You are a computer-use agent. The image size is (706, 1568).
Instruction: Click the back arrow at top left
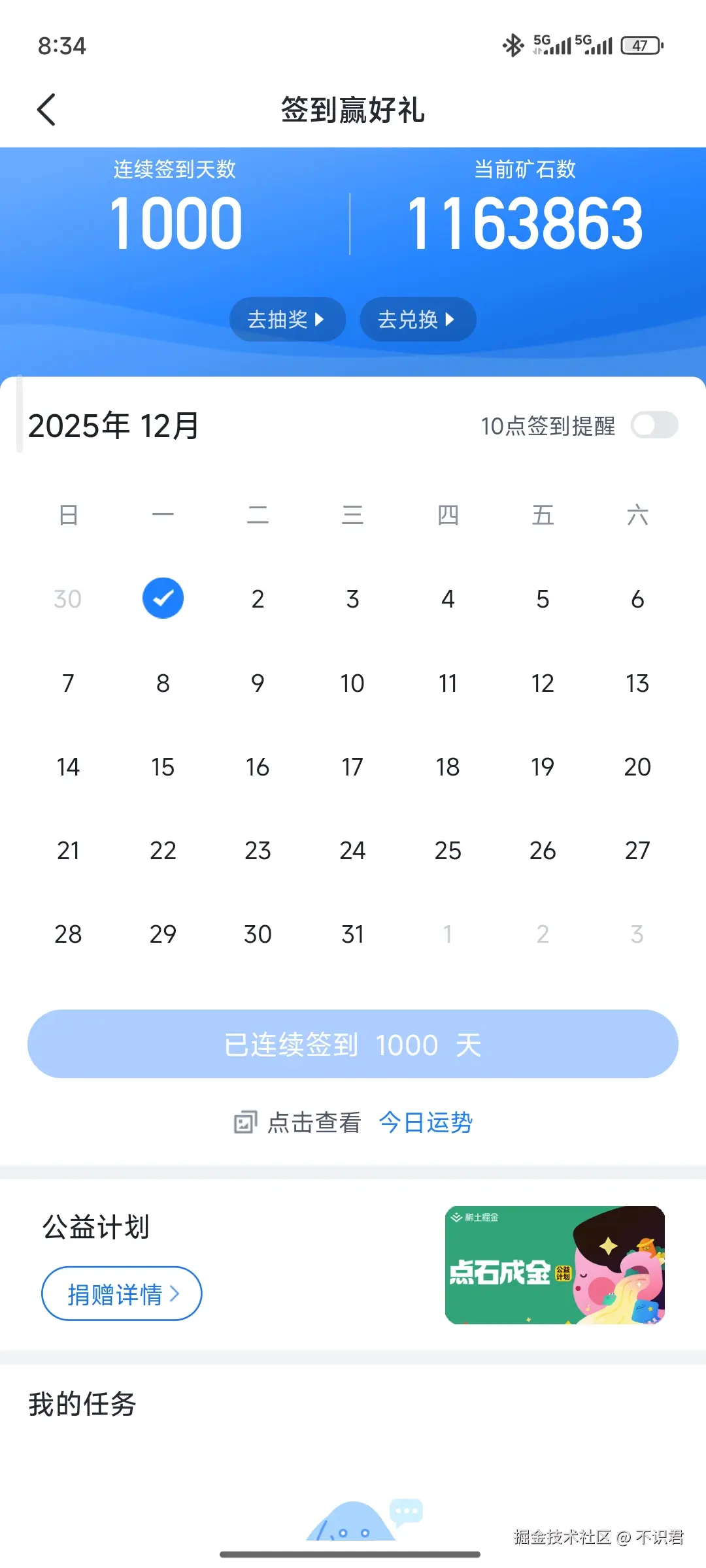tap(46, 110)
